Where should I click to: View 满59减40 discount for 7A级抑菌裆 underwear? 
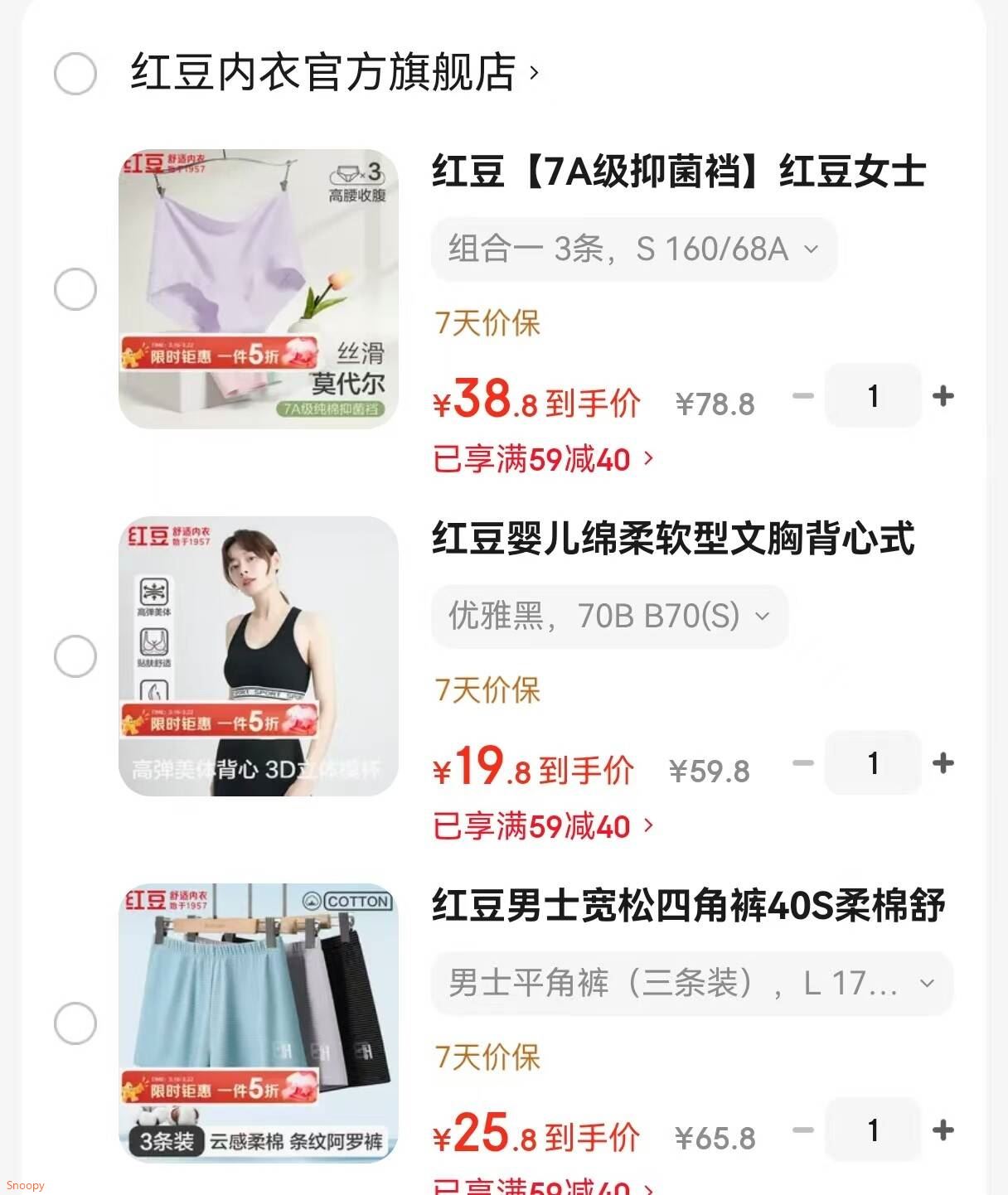tap(543, 459)
